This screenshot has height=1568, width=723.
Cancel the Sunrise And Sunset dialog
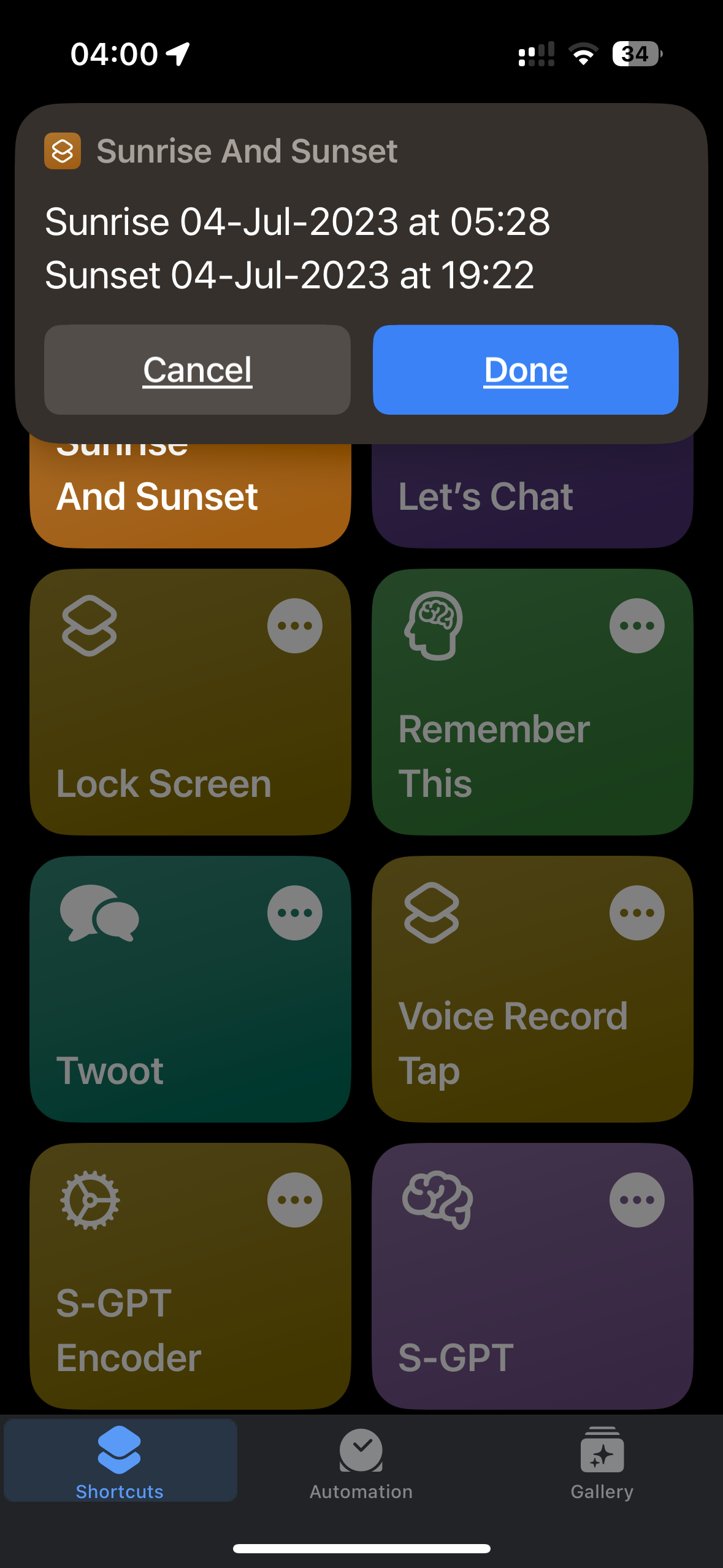click(197, 370)
